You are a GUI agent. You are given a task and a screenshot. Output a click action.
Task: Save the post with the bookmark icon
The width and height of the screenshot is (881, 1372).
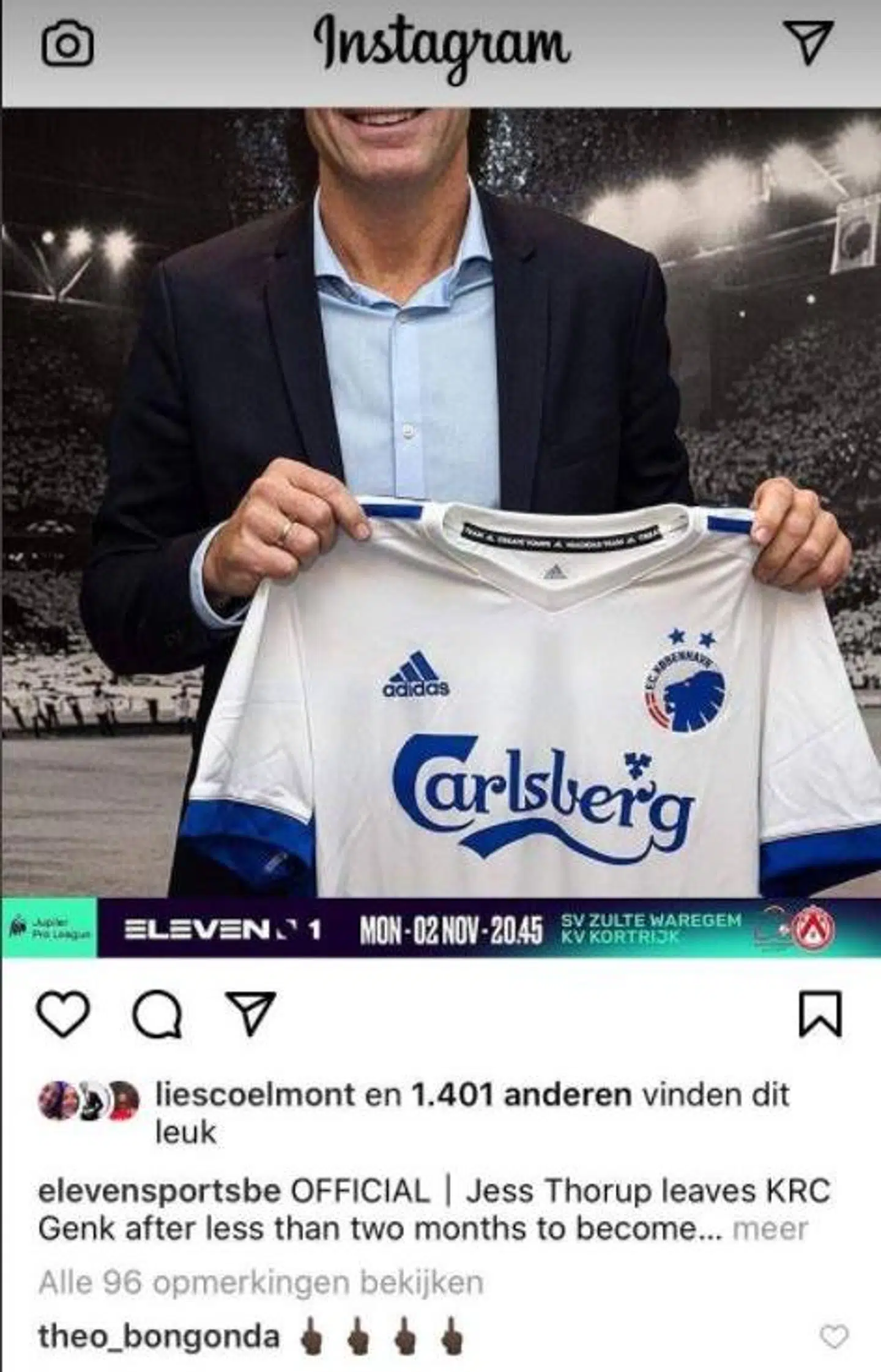coord(820,1015)
